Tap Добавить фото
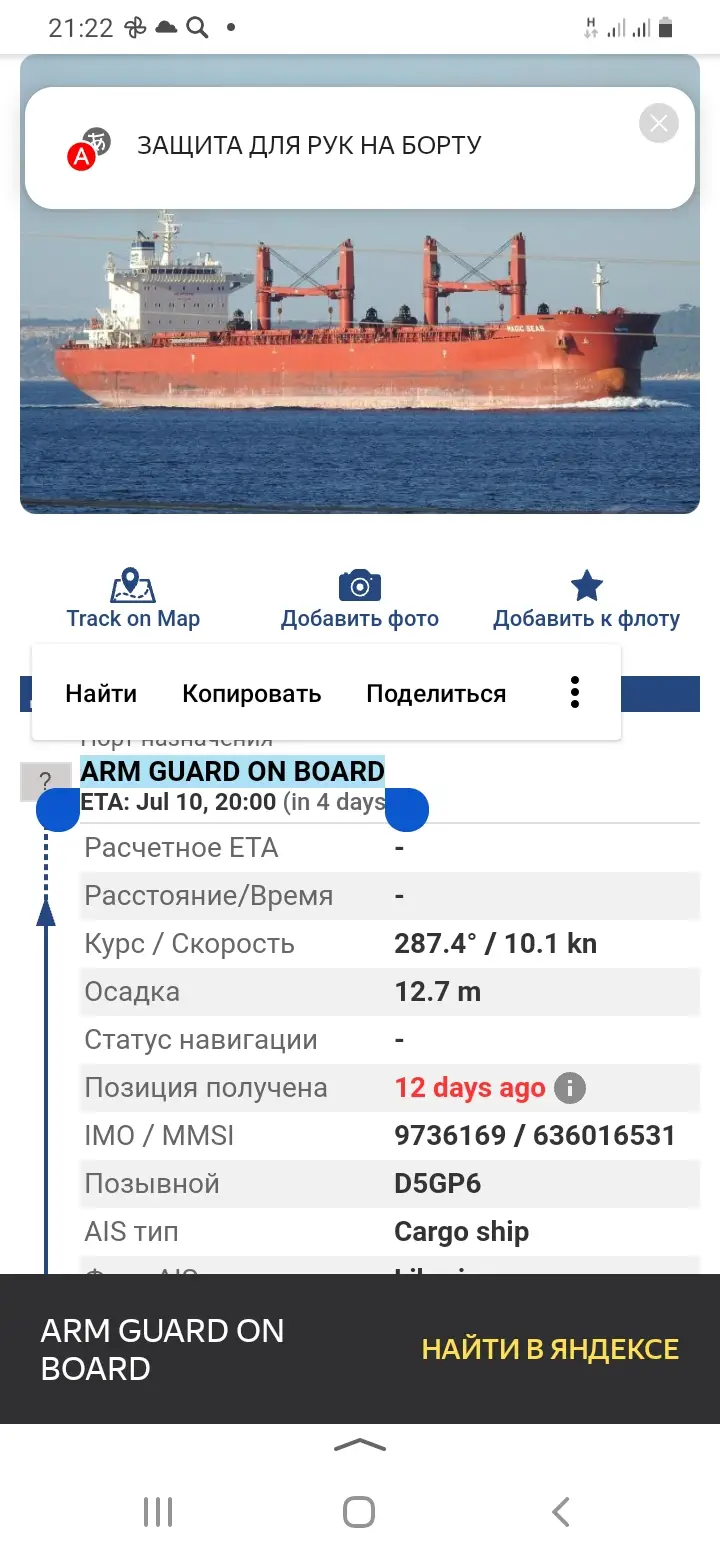 (x=360, y=599)
